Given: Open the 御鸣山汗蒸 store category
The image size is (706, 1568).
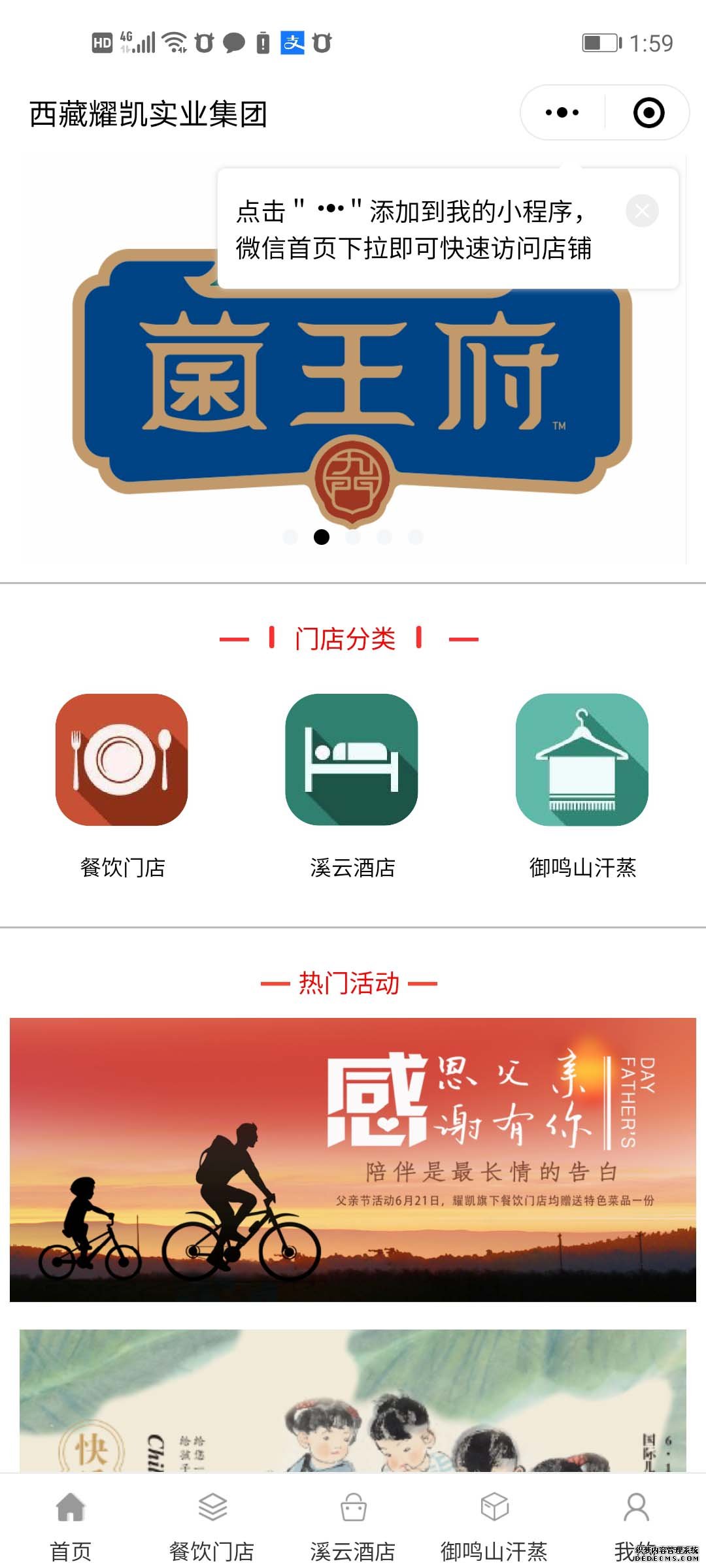Looking at the screenshot, I should (x=582, y=784).
